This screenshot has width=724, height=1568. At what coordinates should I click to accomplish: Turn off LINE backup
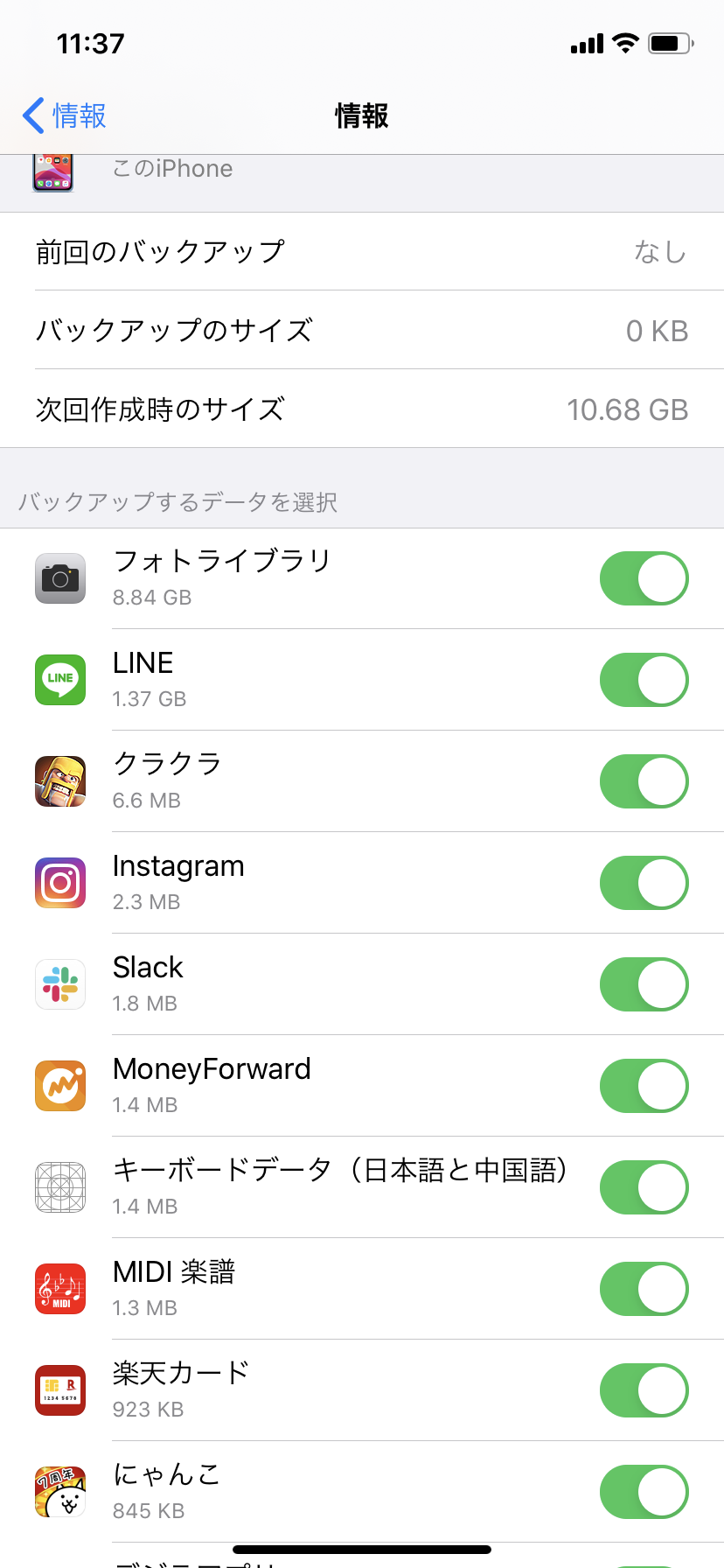[644, 680]
